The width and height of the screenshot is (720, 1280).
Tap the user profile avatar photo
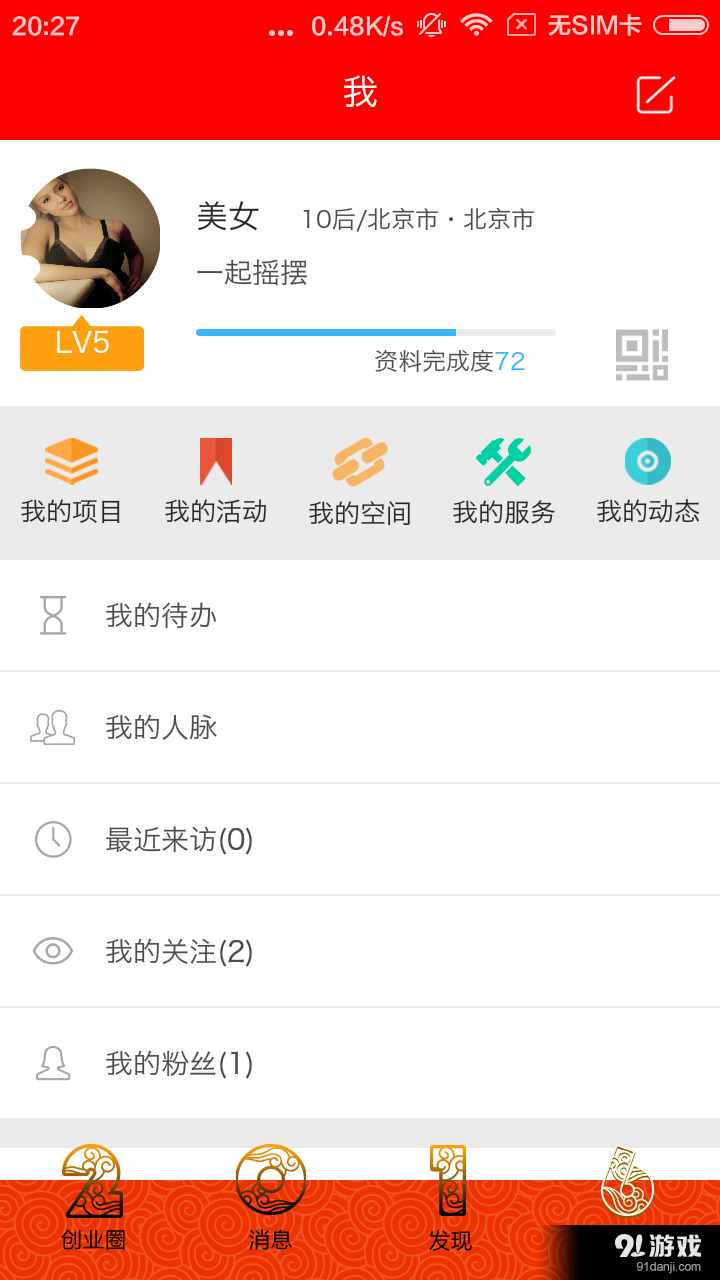pos(90,238)
